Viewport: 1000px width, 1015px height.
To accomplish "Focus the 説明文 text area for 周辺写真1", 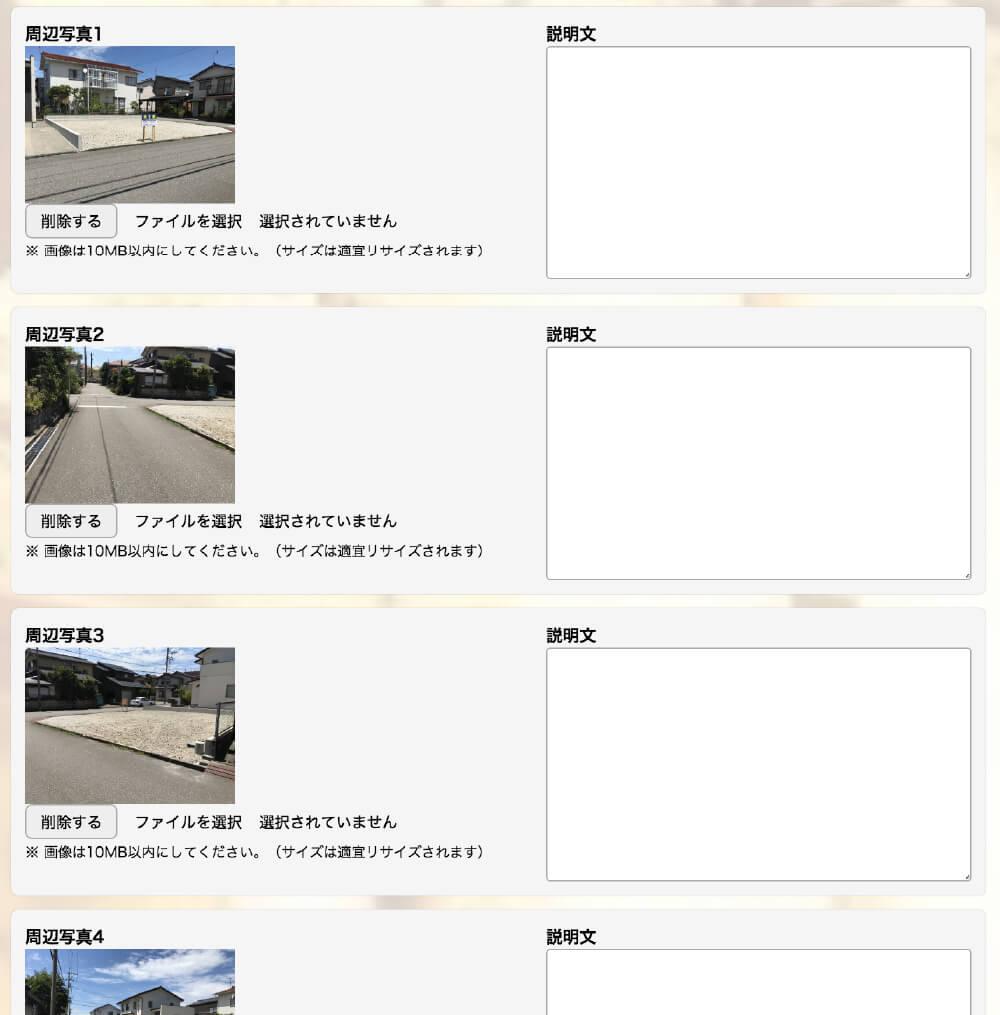I will 758,162.
